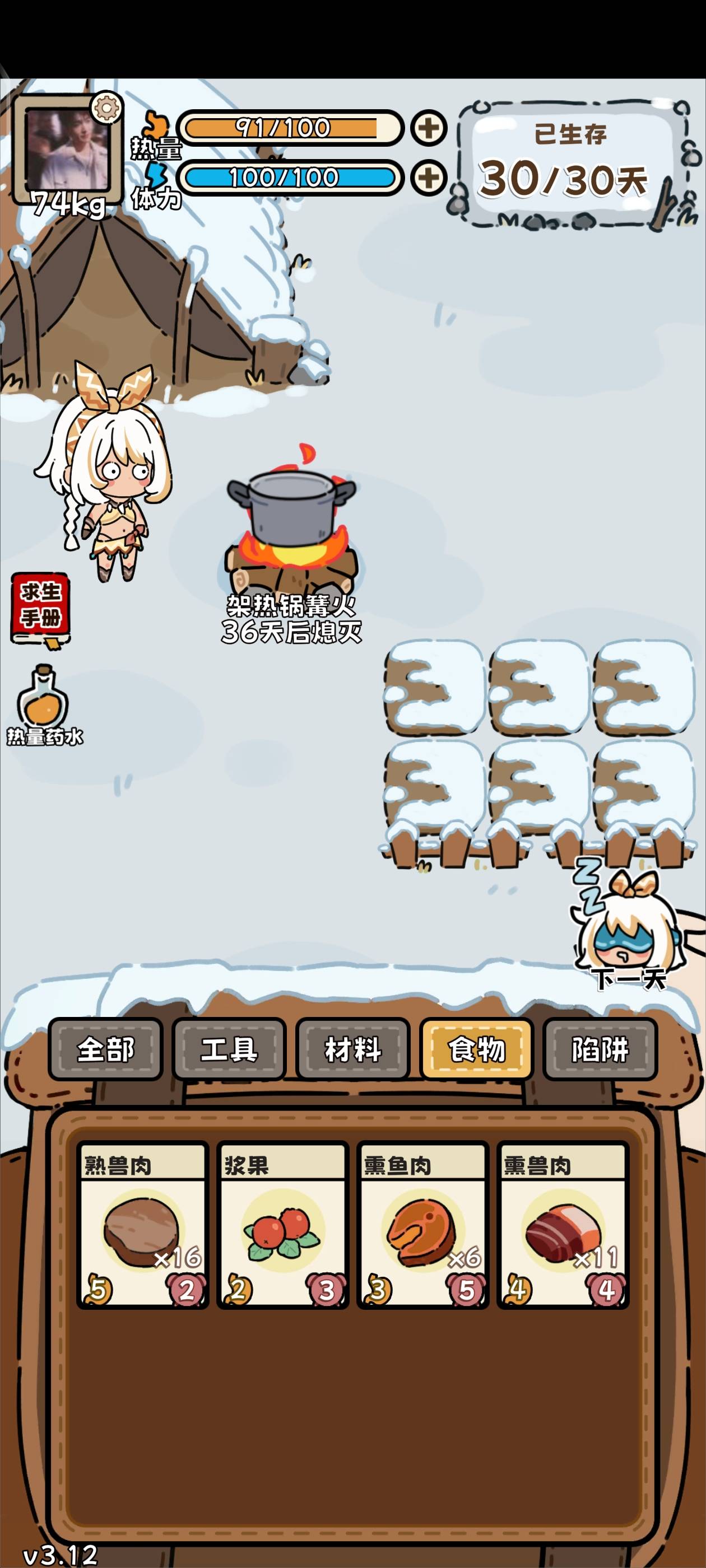Switch to the 材料 tab
This screenshot has height=1568, width=706.
click(352, 1049)
